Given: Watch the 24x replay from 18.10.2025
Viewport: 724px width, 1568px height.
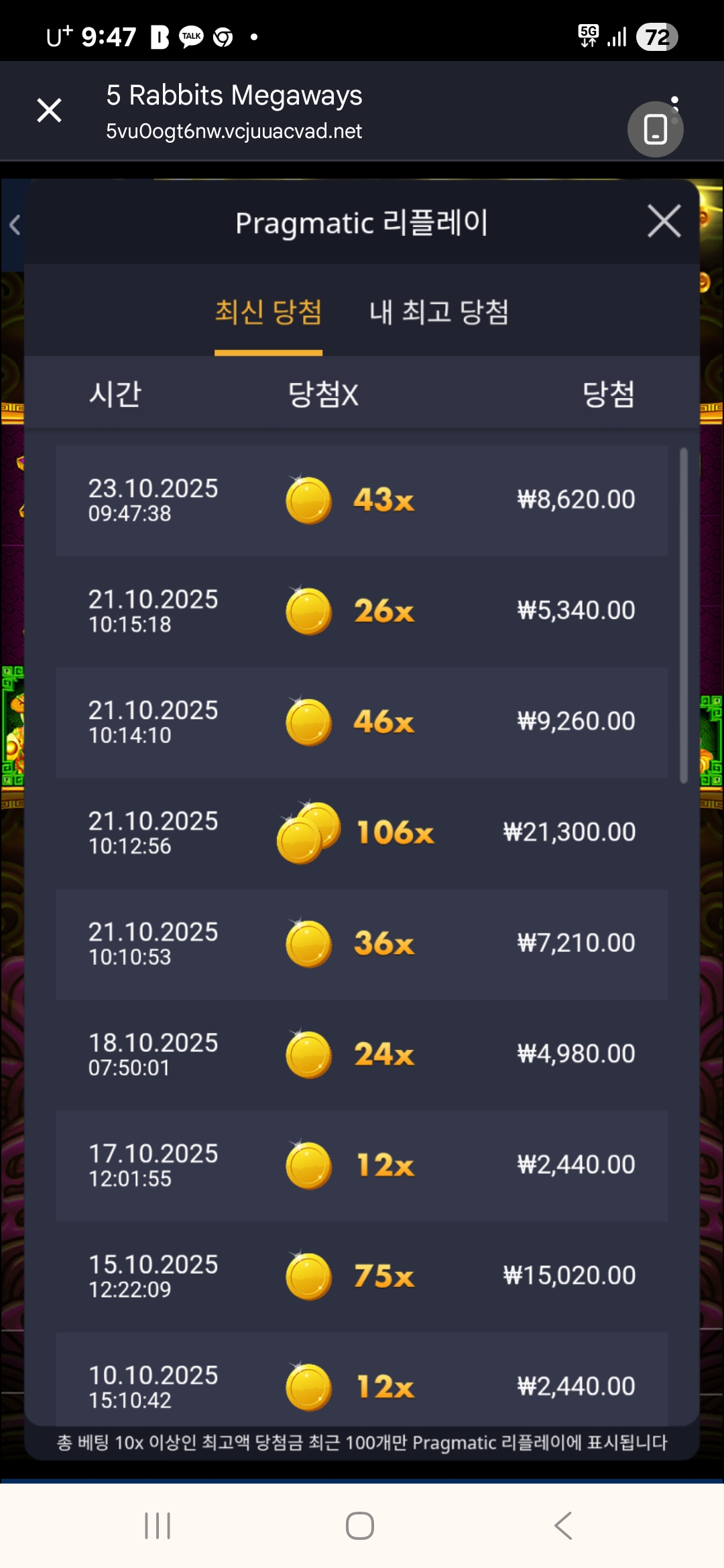Looking at the screenshot, I should 361,1055.
